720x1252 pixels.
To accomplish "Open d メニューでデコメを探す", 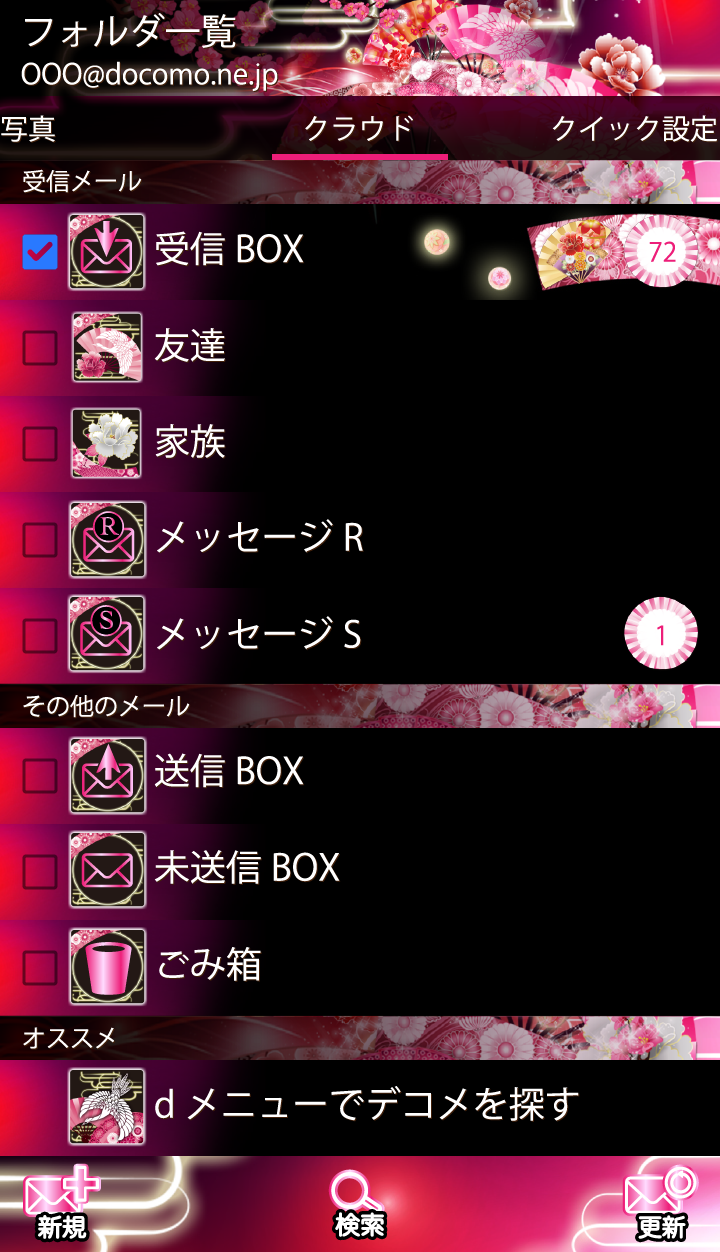I will click(366, 1104).
